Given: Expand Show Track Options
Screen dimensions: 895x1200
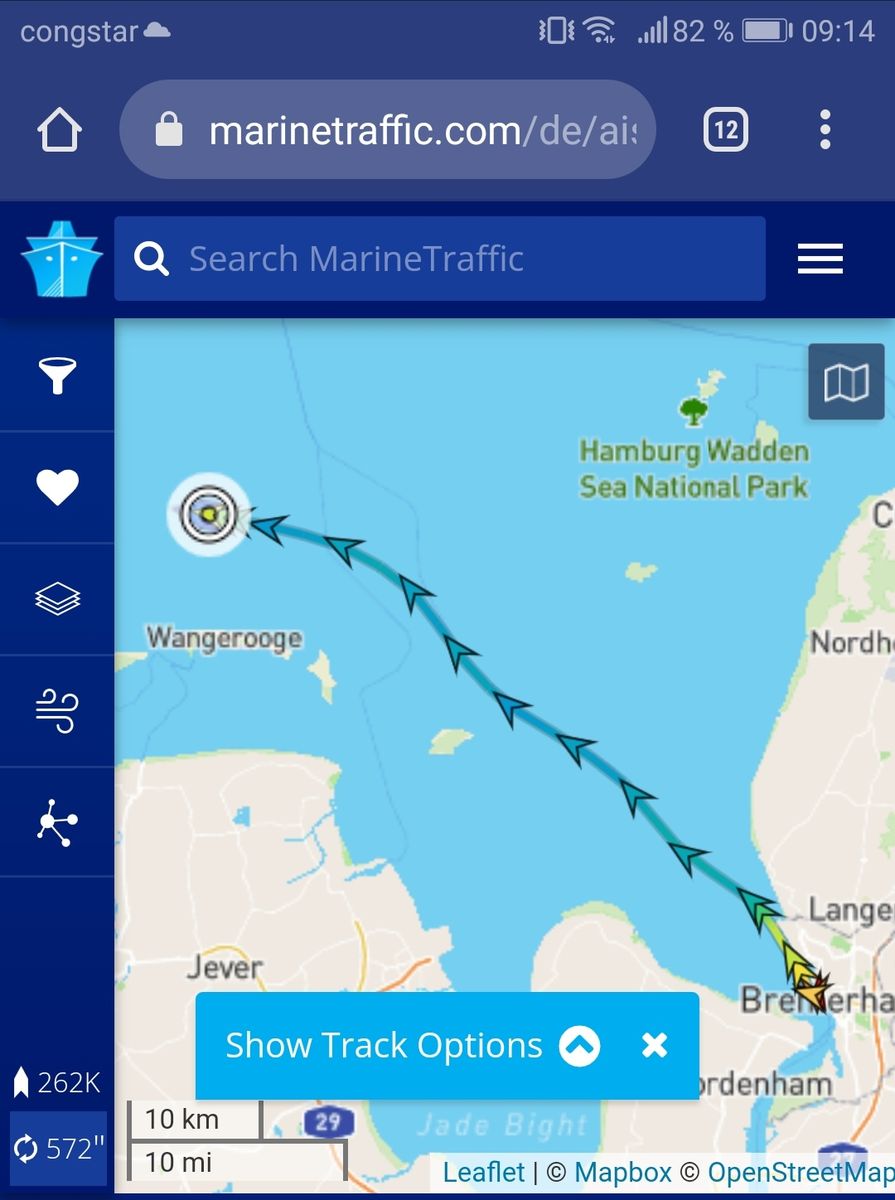Looking at the screenshot, I should 410,1045.
